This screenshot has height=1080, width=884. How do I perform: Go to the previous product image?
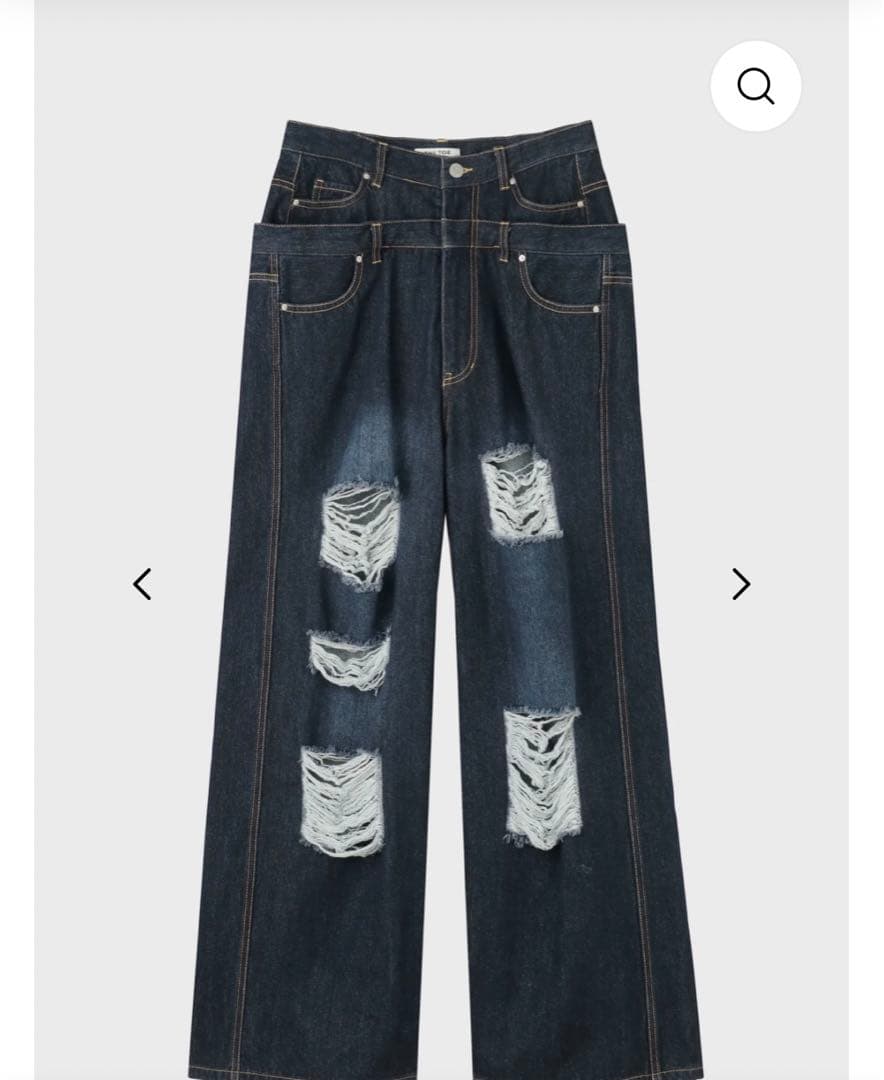(x=142, y=584)
